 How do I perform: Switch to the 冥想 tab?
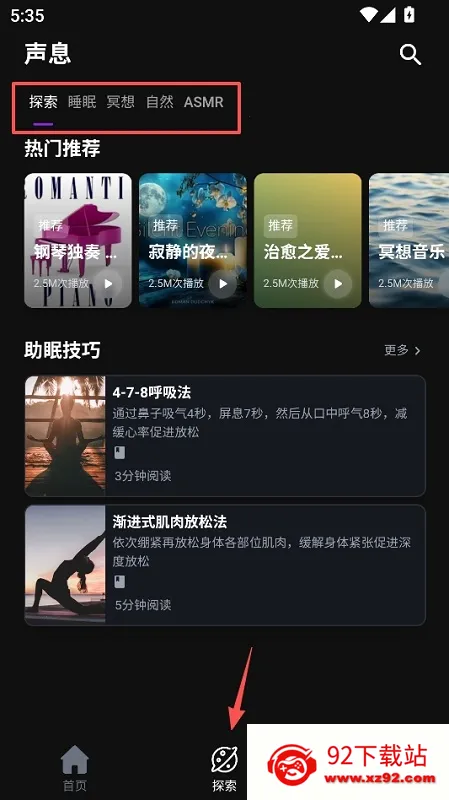[x=121, y=102]
